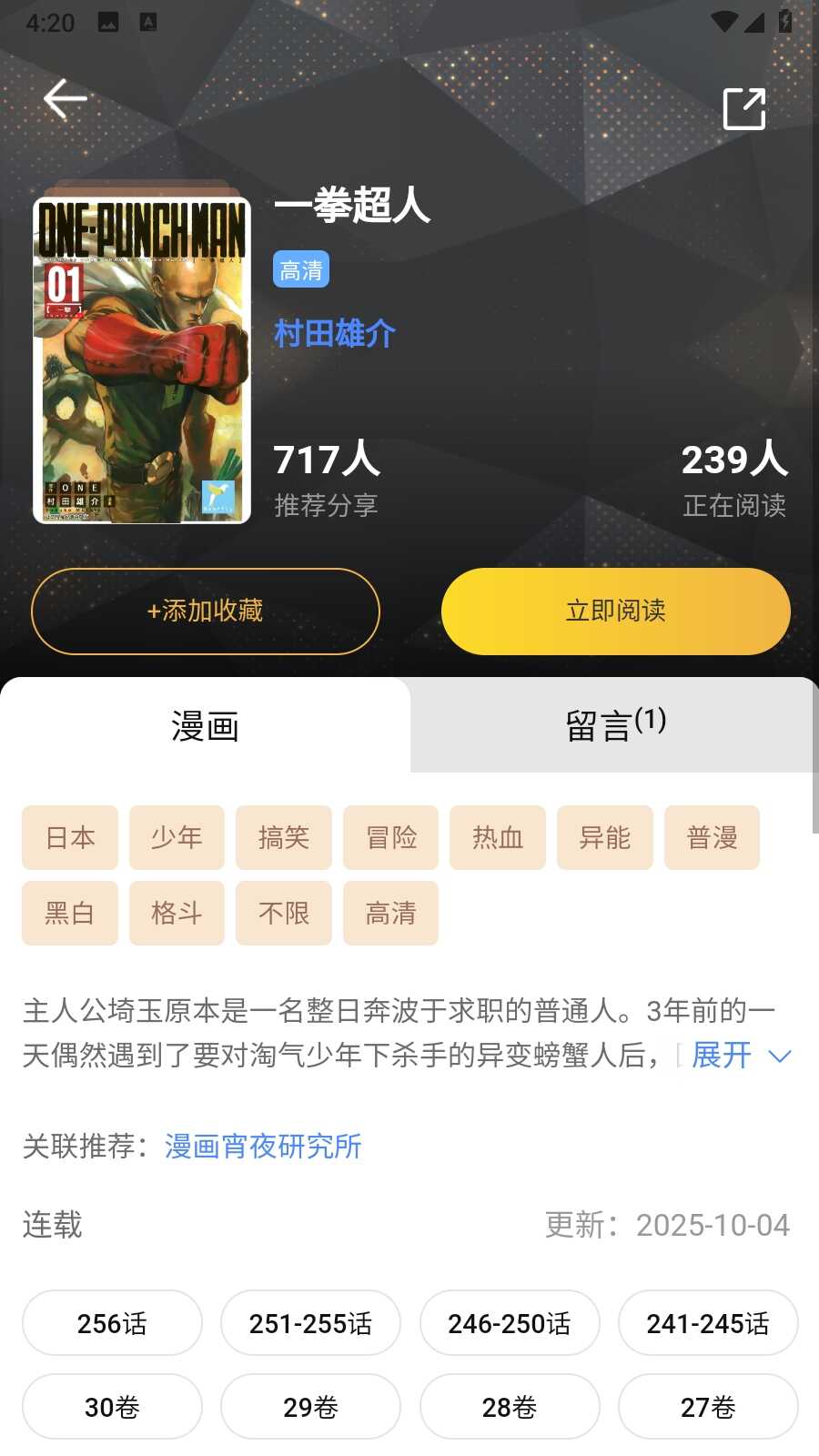Browse the 格斗 tag

pos(177,913)
